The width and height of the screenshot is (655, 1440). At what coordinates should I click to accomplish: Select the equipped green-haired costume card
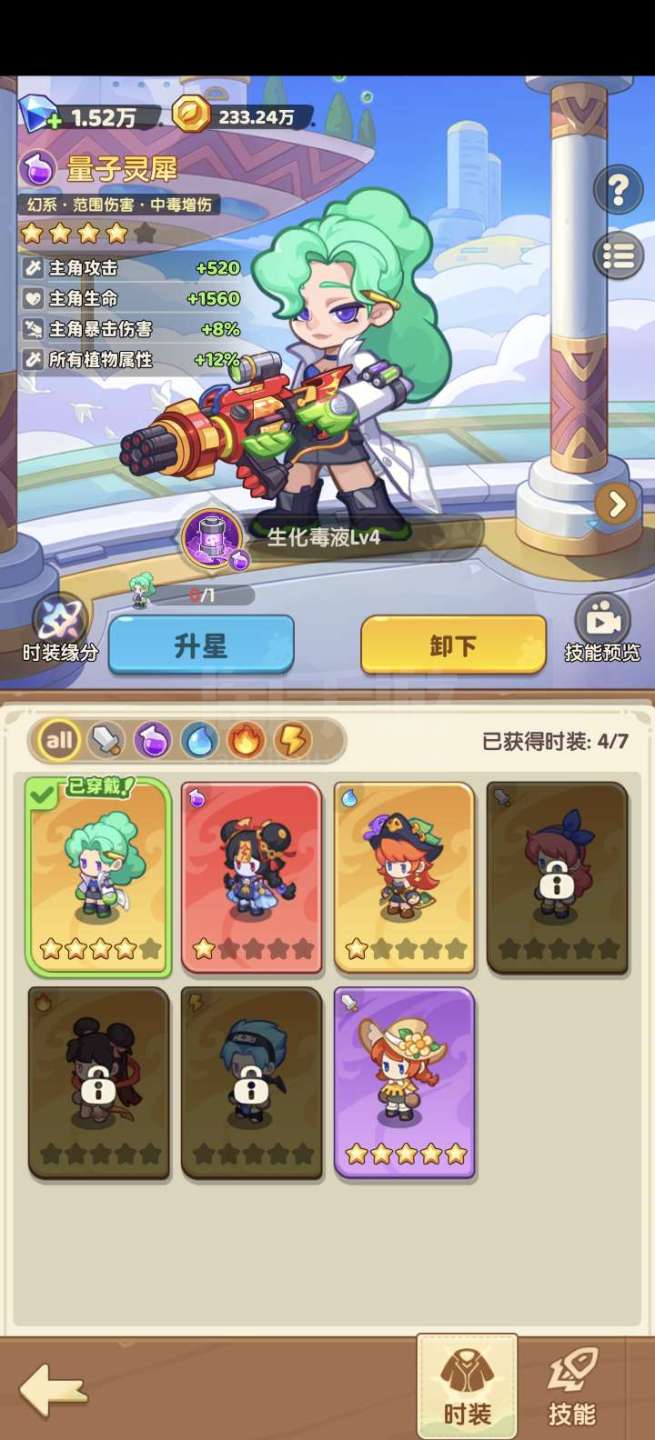[x=98, y=877]
